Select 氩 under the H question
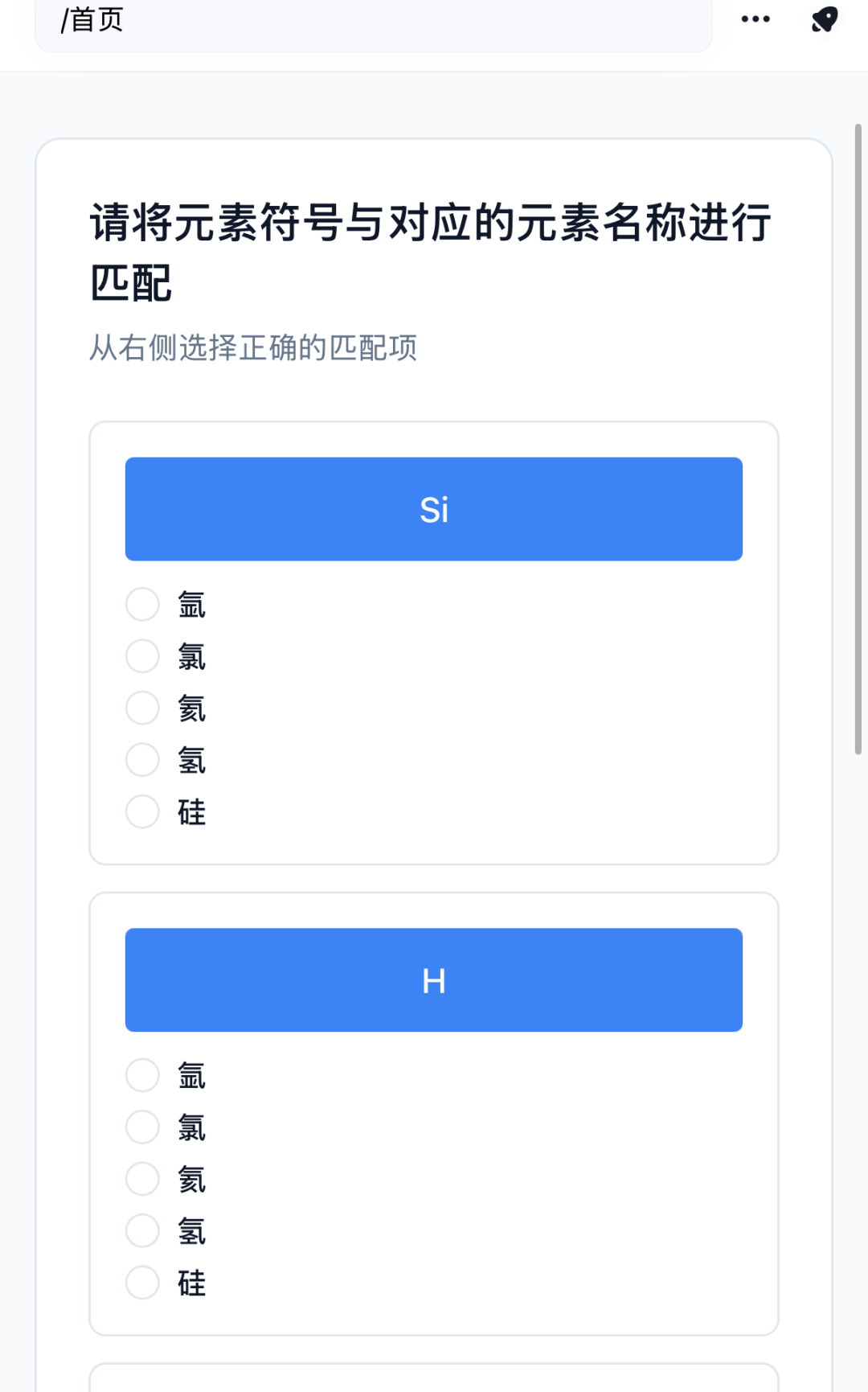 [142, 1075]
